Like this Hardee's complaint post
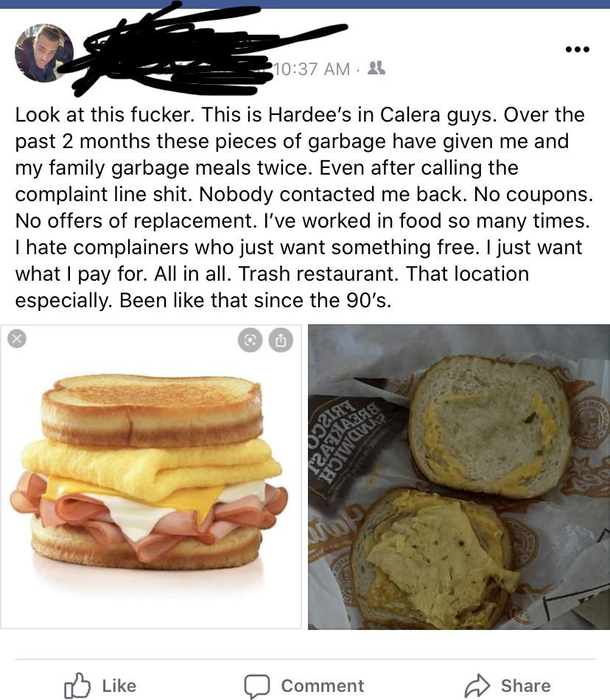 pos(100,685)
